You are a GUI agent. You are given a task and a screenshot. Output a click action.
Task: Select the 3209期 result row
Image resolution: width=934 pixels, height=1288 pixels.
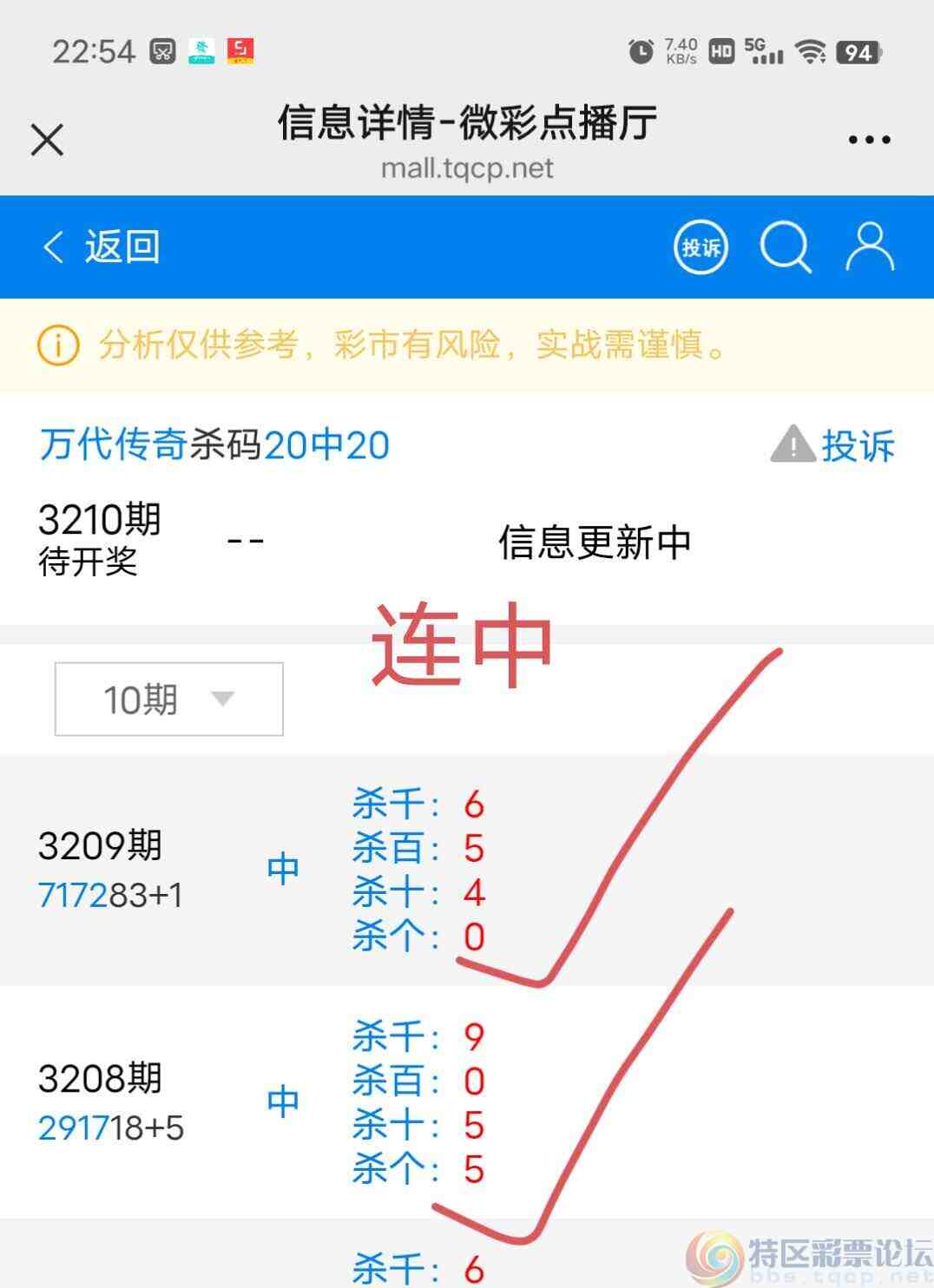pos(100,844)
